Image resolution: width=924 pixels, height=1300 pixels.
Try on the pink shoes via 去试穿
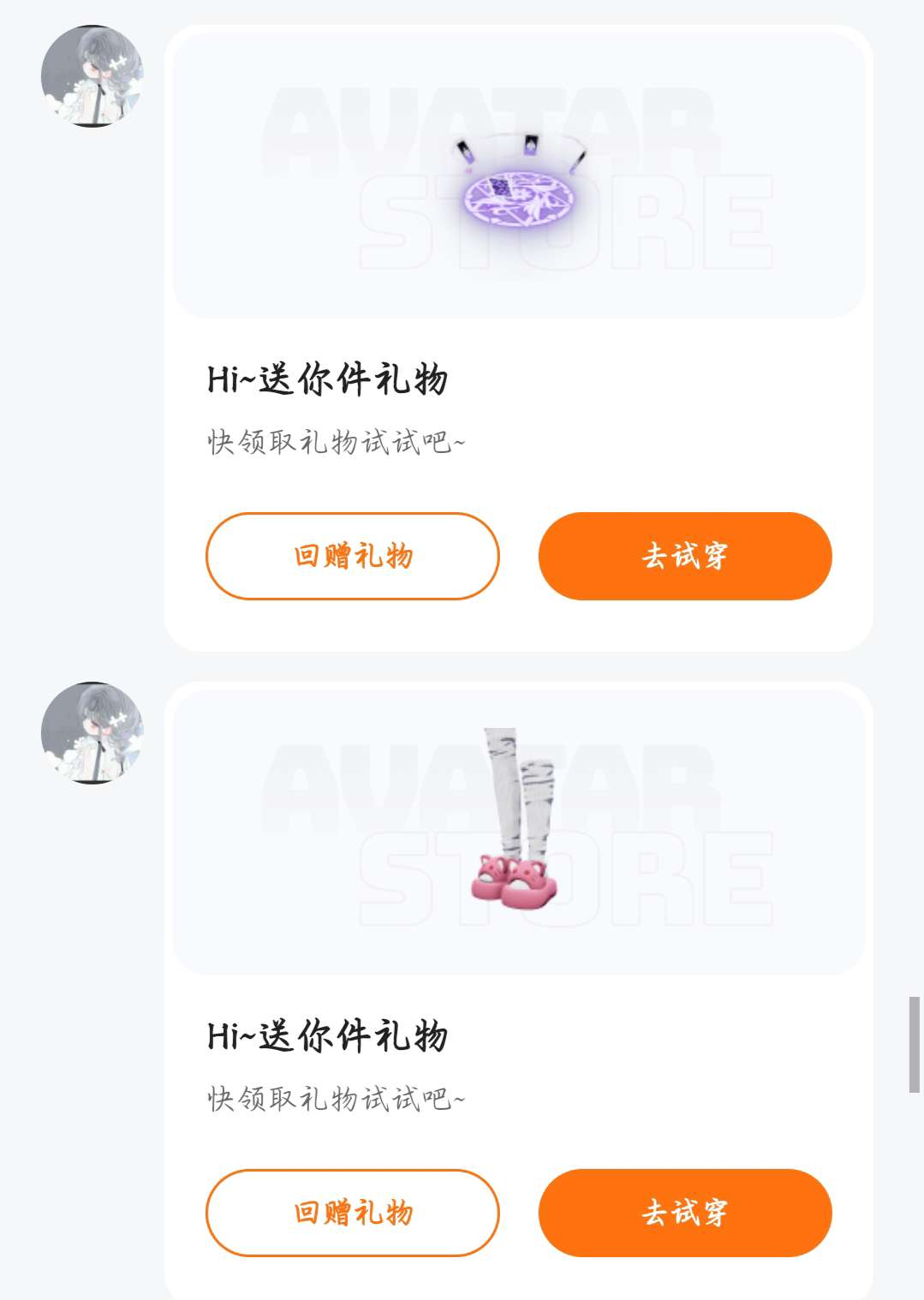click(x=684, y=1213)
